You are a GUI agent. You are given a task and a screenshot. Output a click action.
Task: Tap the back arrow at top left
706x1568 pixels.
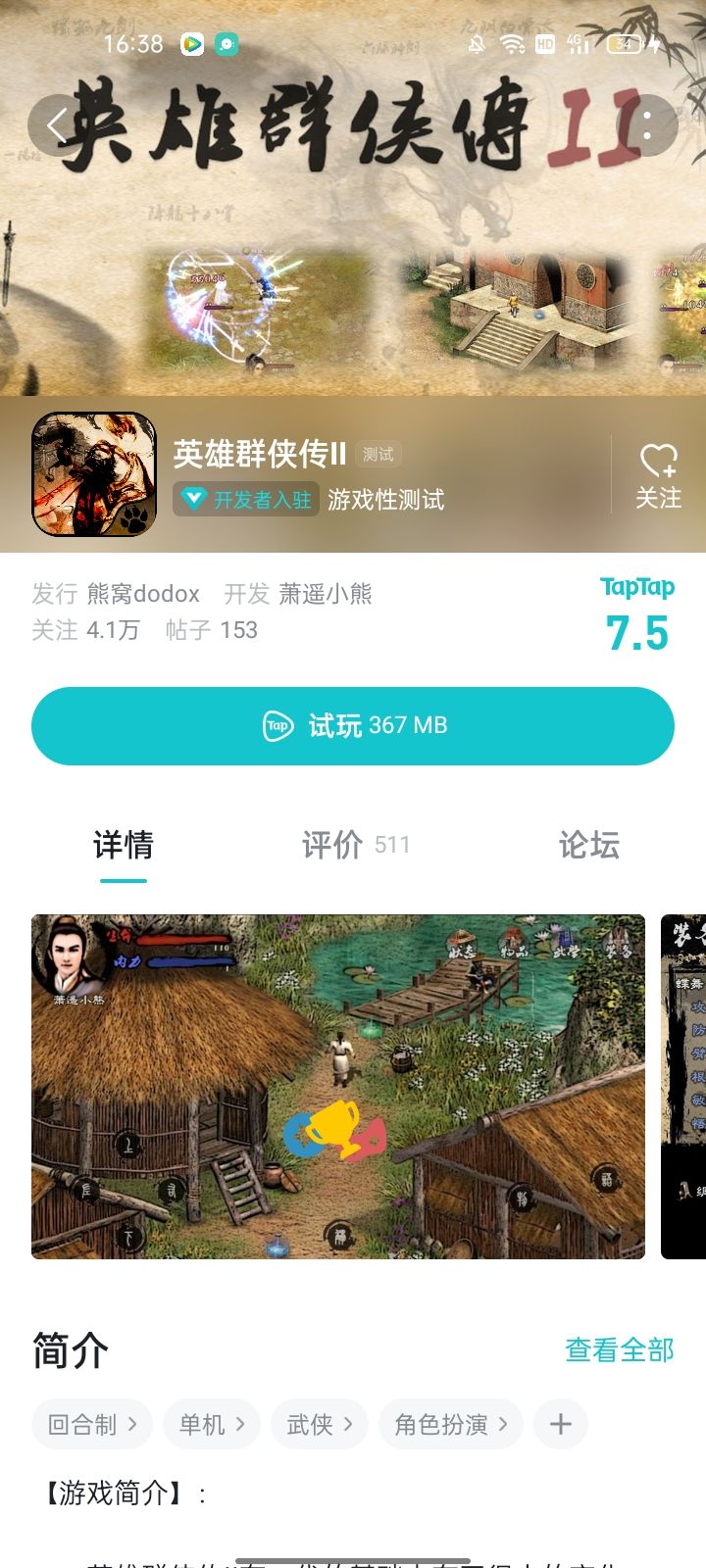click(x=56, y=125)
